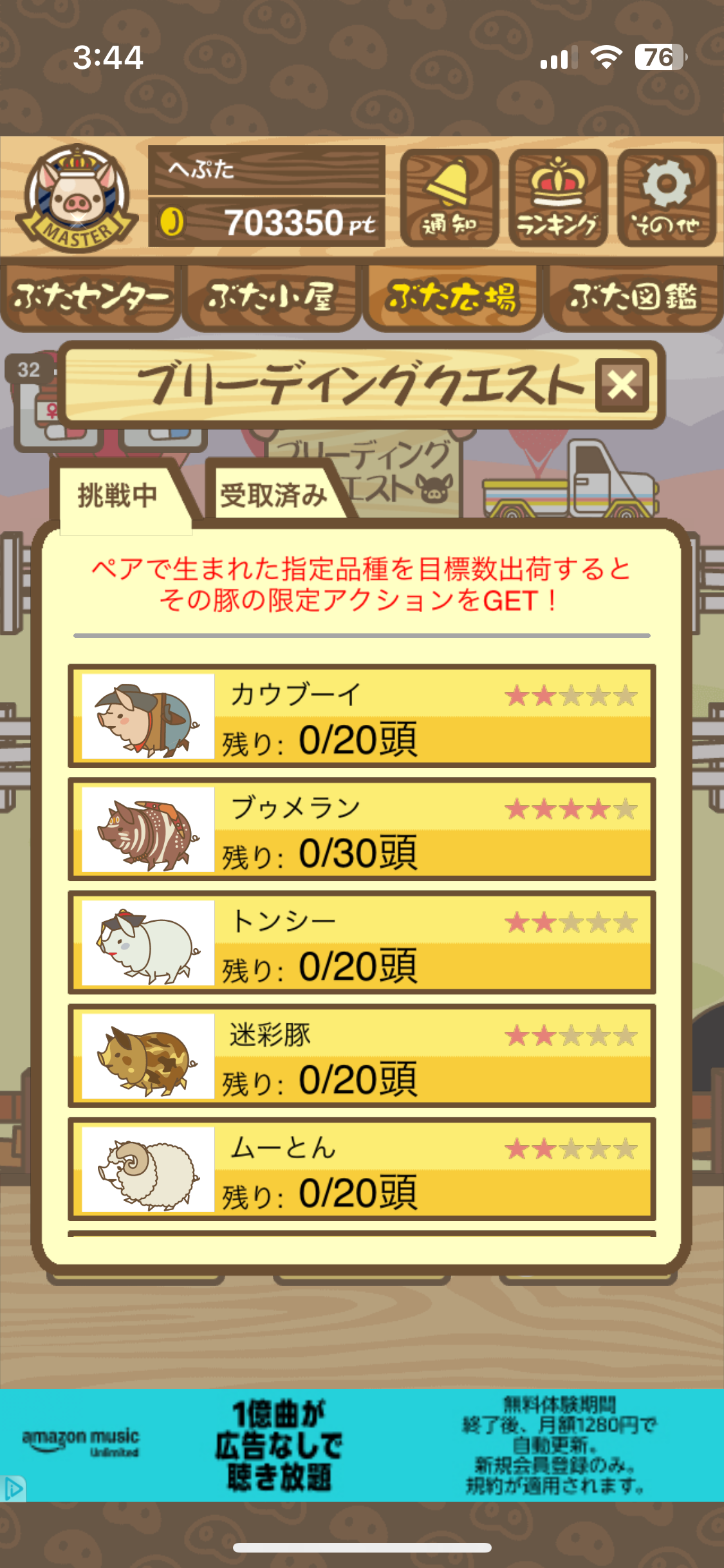Image resolution: width=724 pixels, height=1568 pixels.
Task: Select the 挑戦中 tab
Action: [x=118, y=496]
